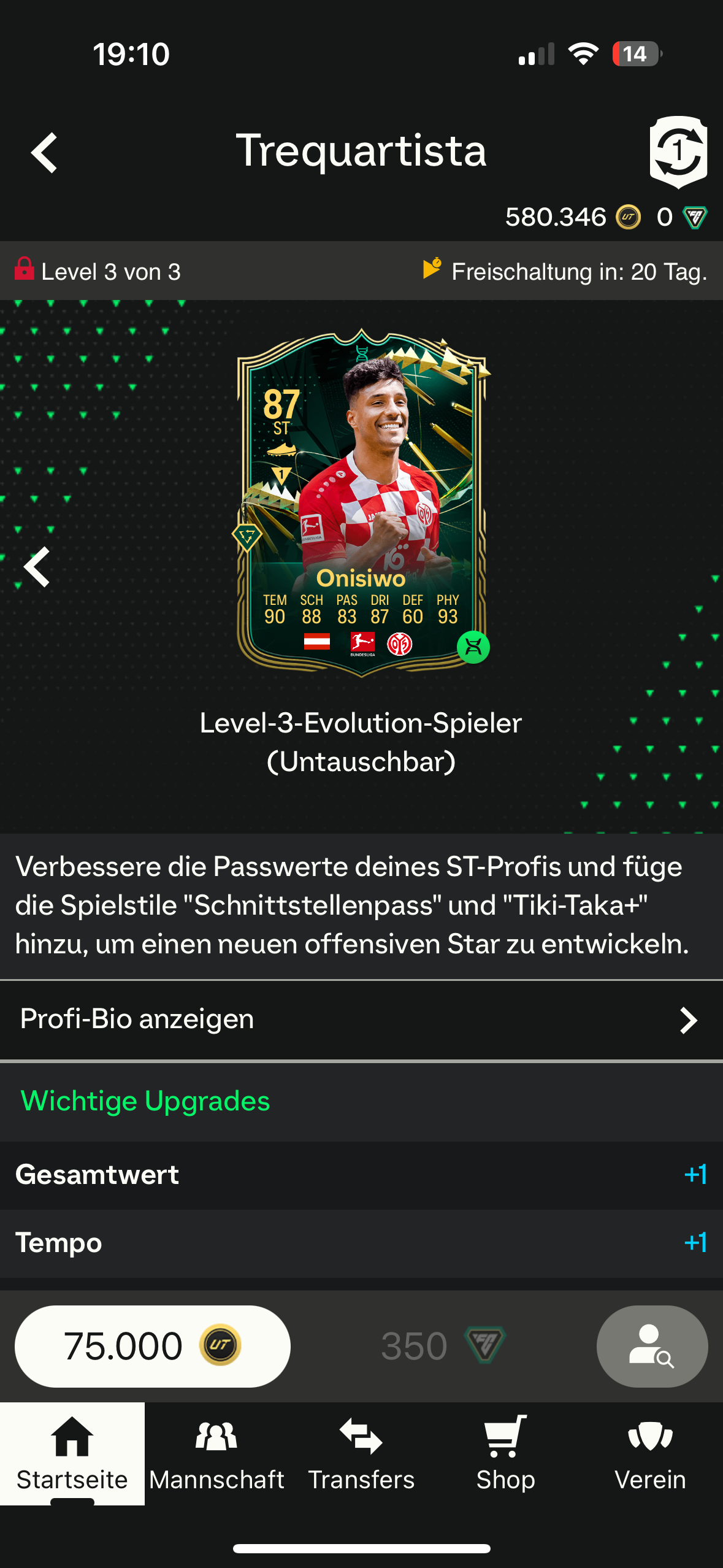Open the Verein tab
The width and height of the screenshot is (723, 1568).
pos(651,1453)
